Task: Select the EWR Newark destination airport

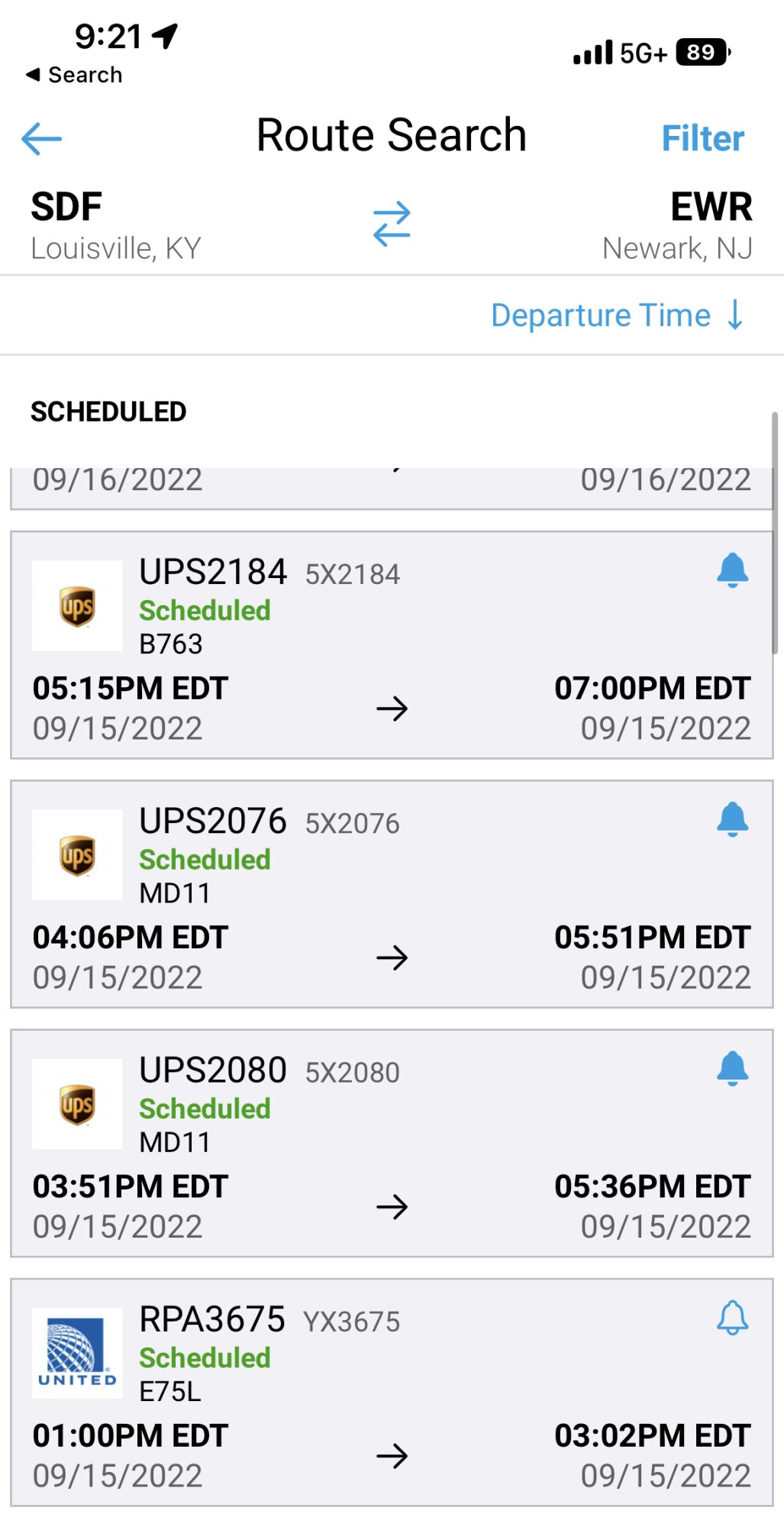Action: point(677,226)
